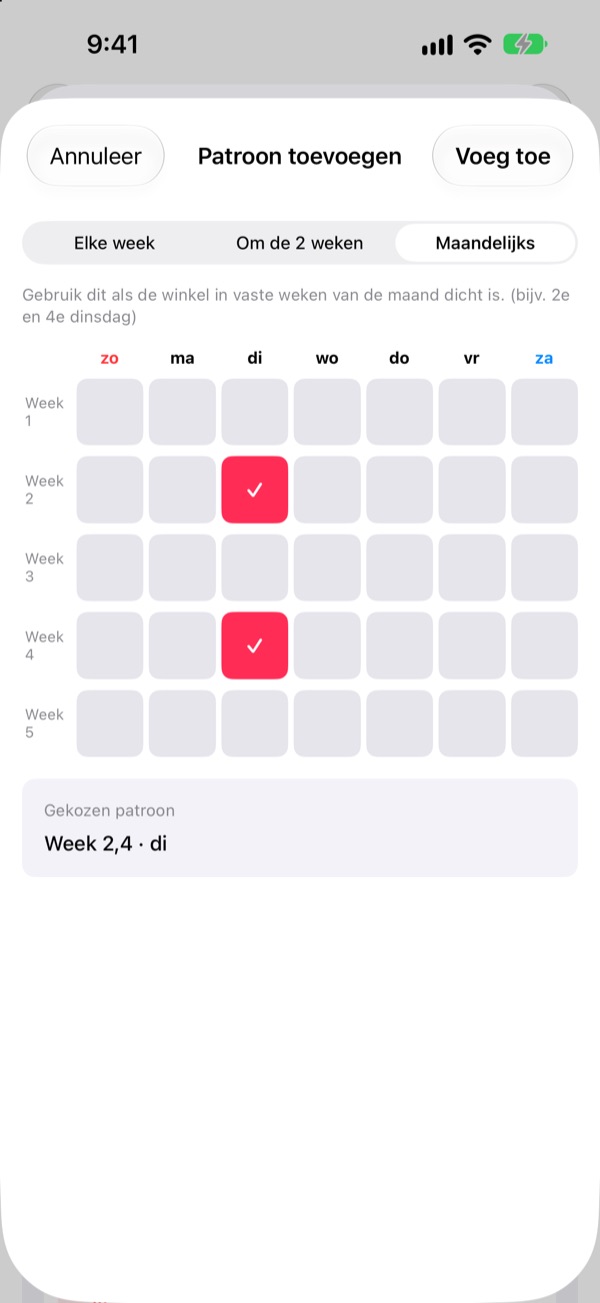Screen dimensions: 600x1303
Task: Enable Thursday (do) in Week 3
Action: [x=399, y=568]
